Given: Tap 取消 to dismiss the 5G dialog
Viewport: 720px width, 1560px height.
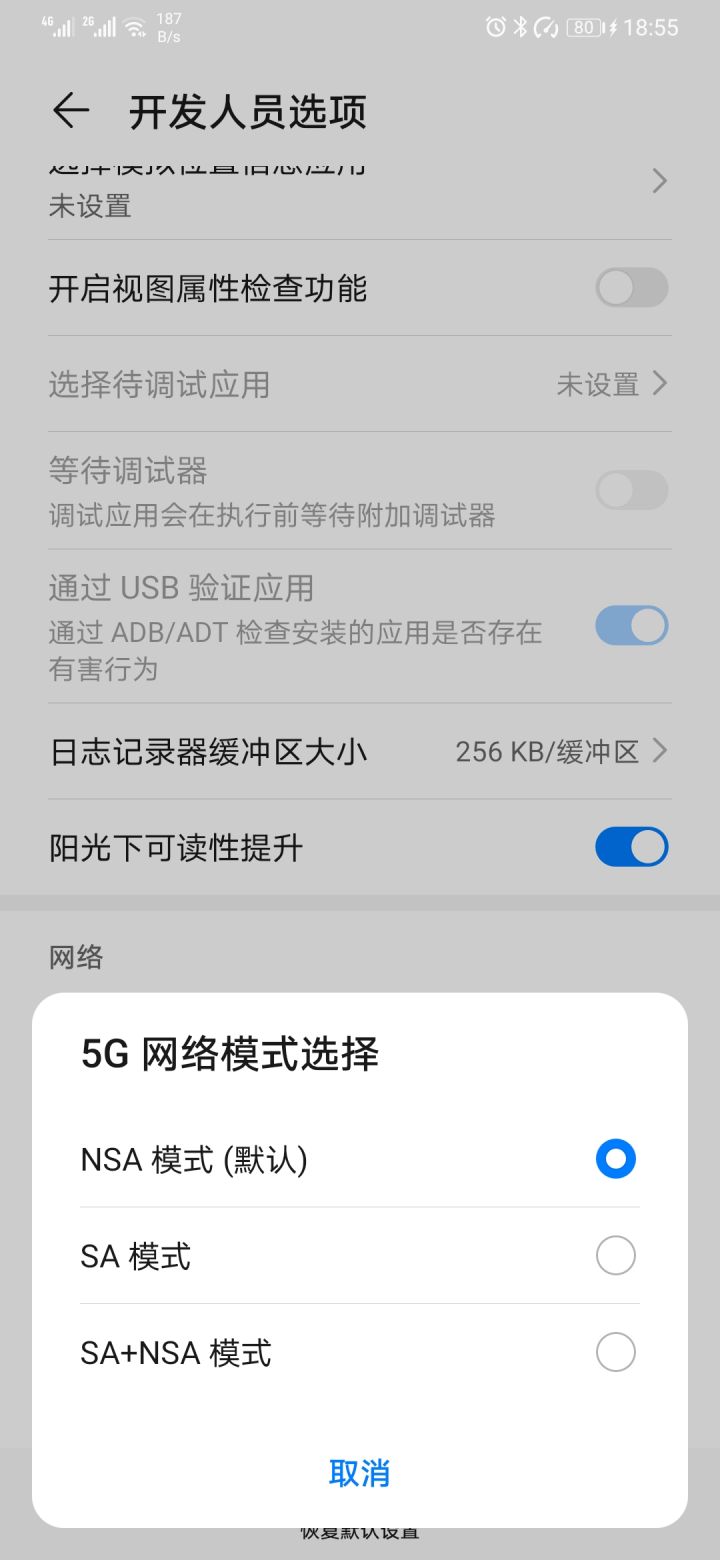Looking at the screenshot, I should [x=360, y=1473].
